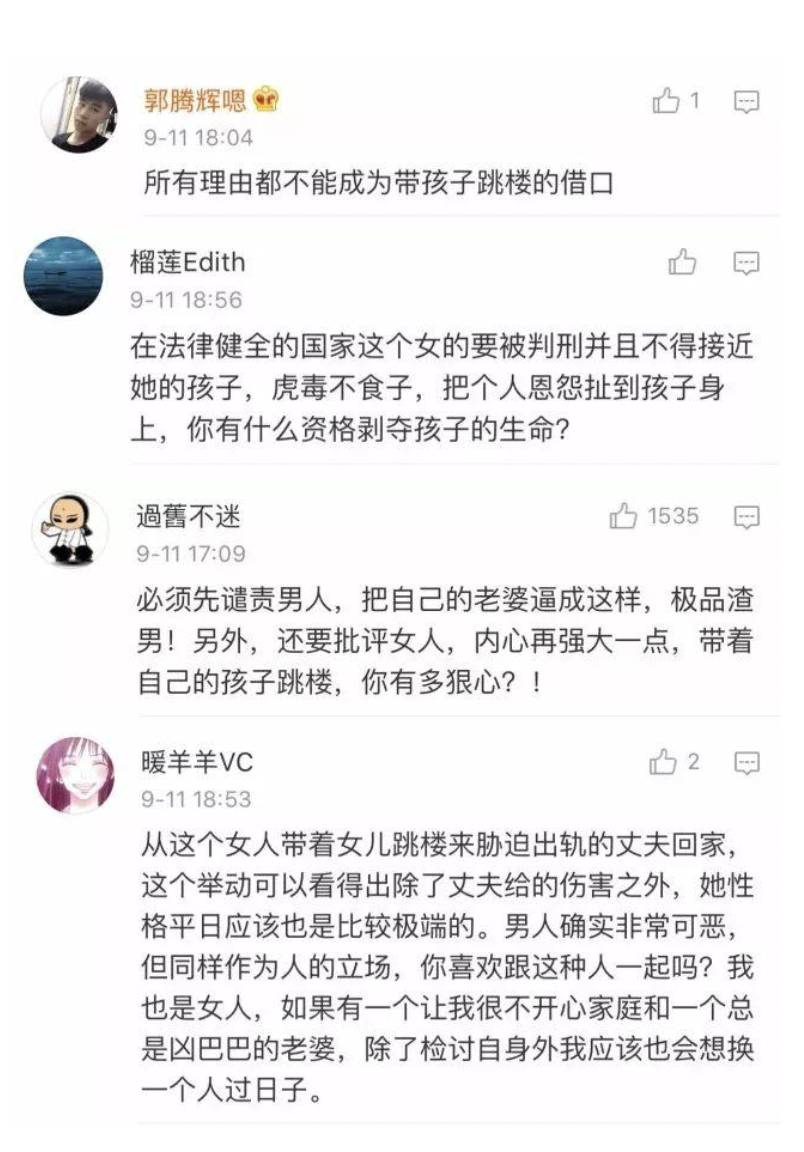Image resolution: width=804 pixels, height=1152 pixels.
Task: Tap the comment icon beside 過舊不迷's comment
Action: pos(746,516)
